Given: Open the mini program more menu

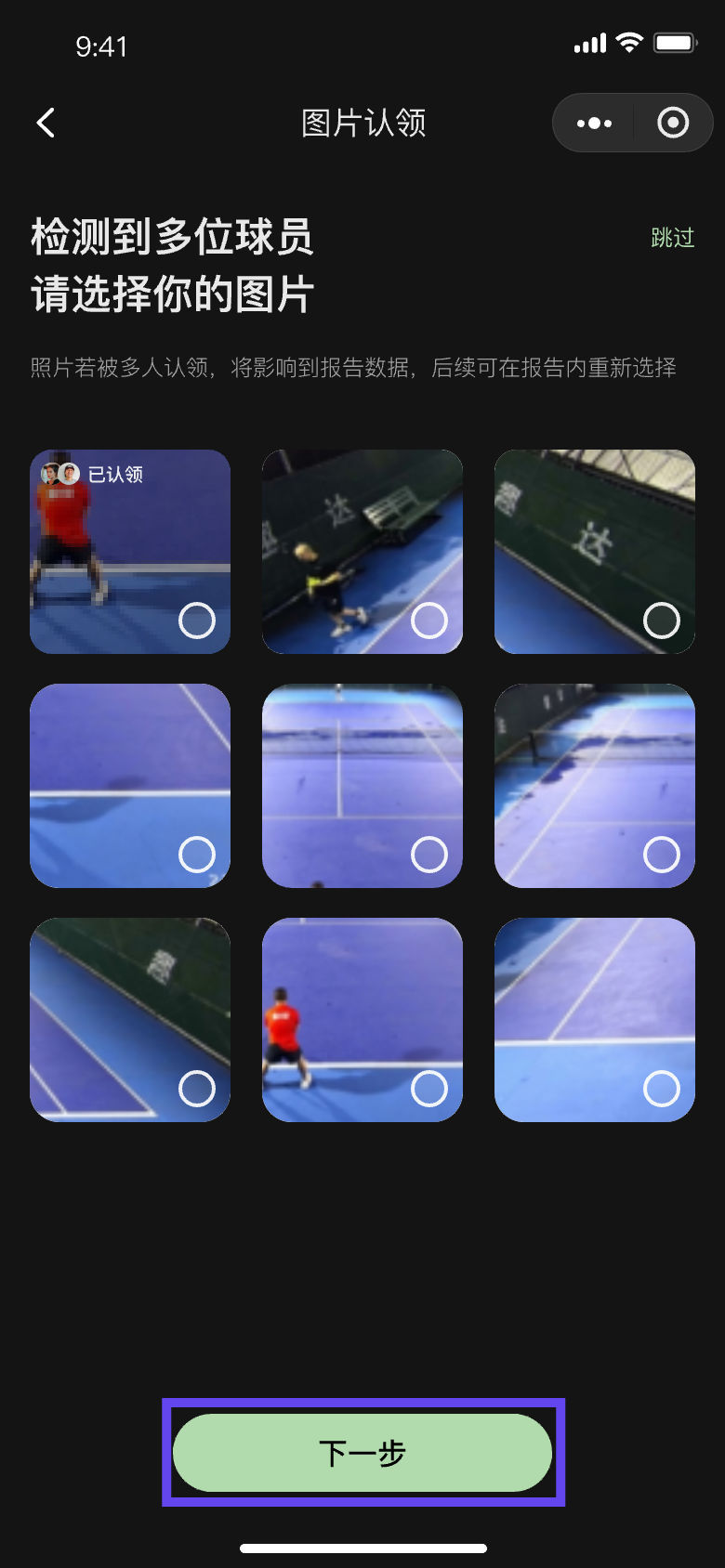Looking at the screenshot, I should [x=594, y=123].
